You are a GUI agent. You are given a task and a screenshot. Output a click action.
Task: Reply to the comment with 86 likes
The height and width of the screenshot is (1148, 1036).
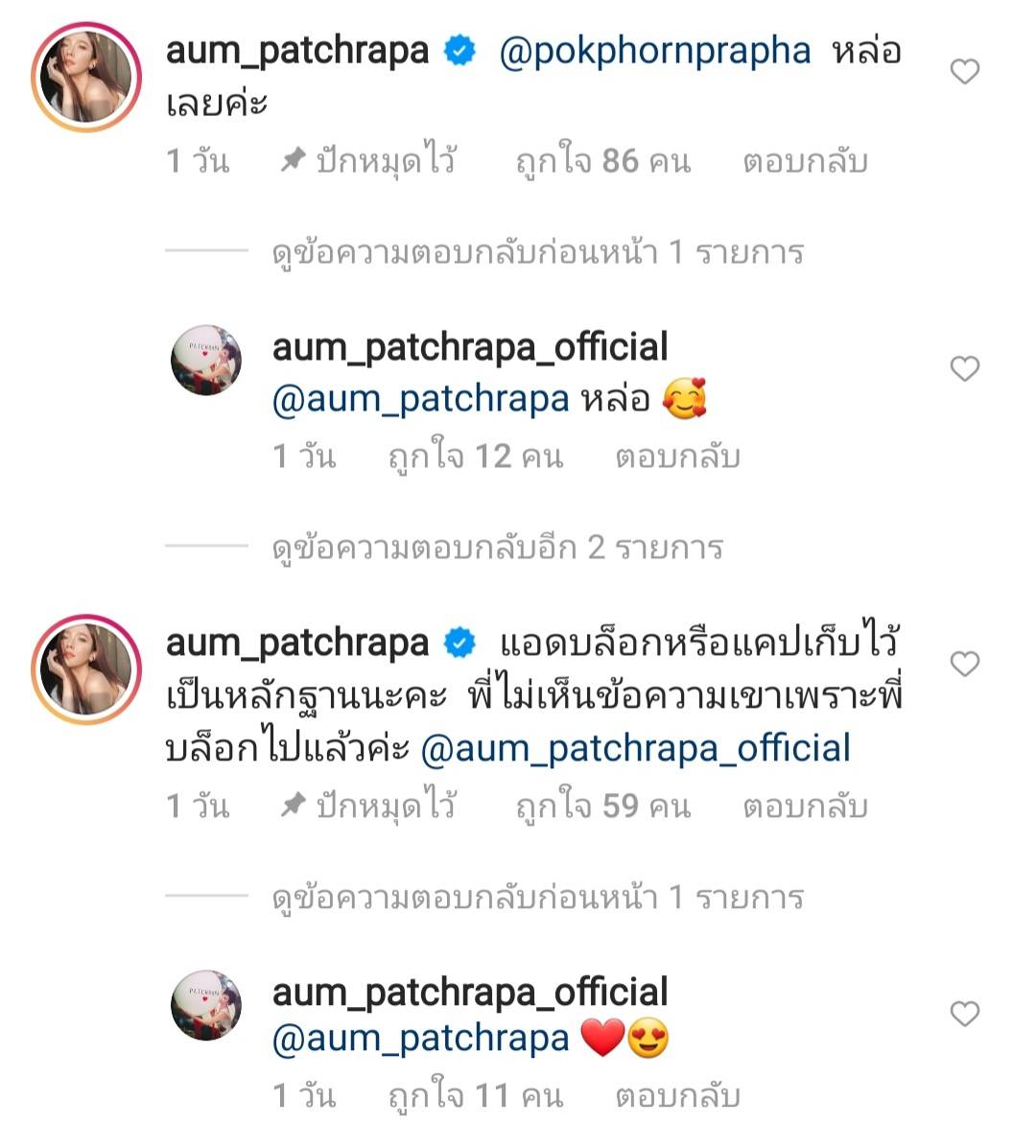[x=804, y=161]
